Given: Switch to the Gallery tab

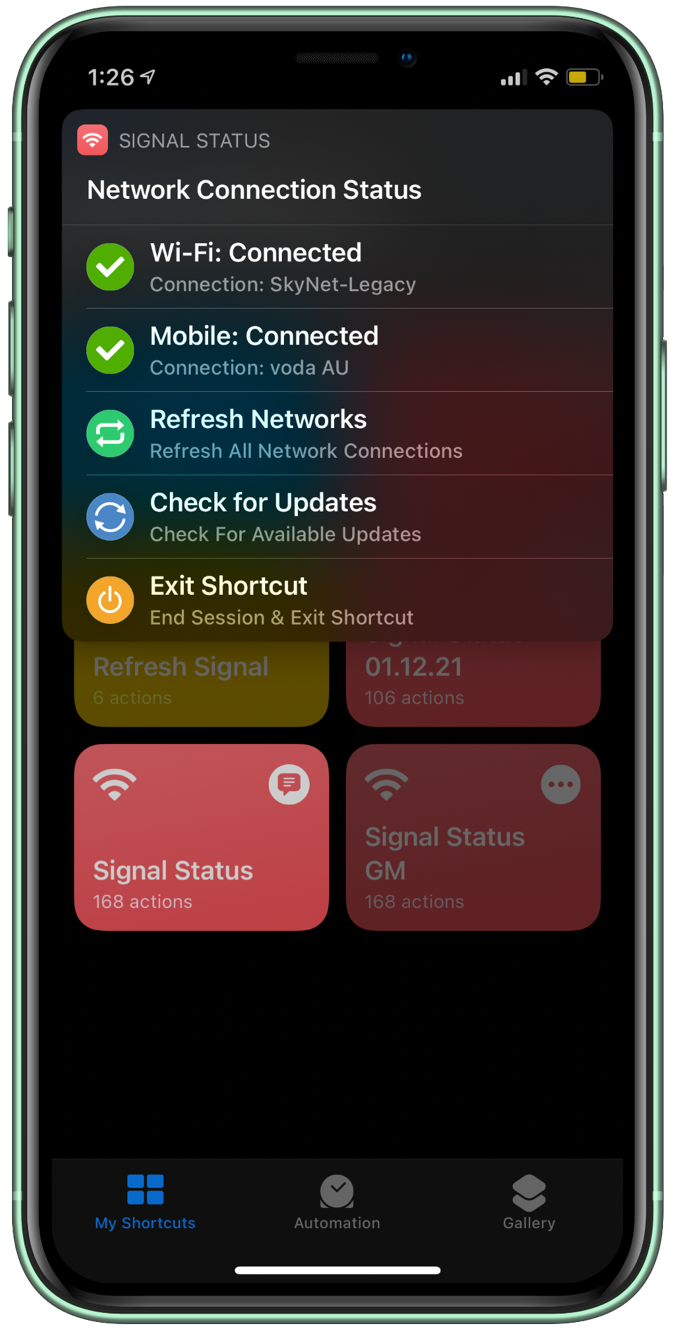Looking at the screenshot, I should click(x=528, y=1202).
